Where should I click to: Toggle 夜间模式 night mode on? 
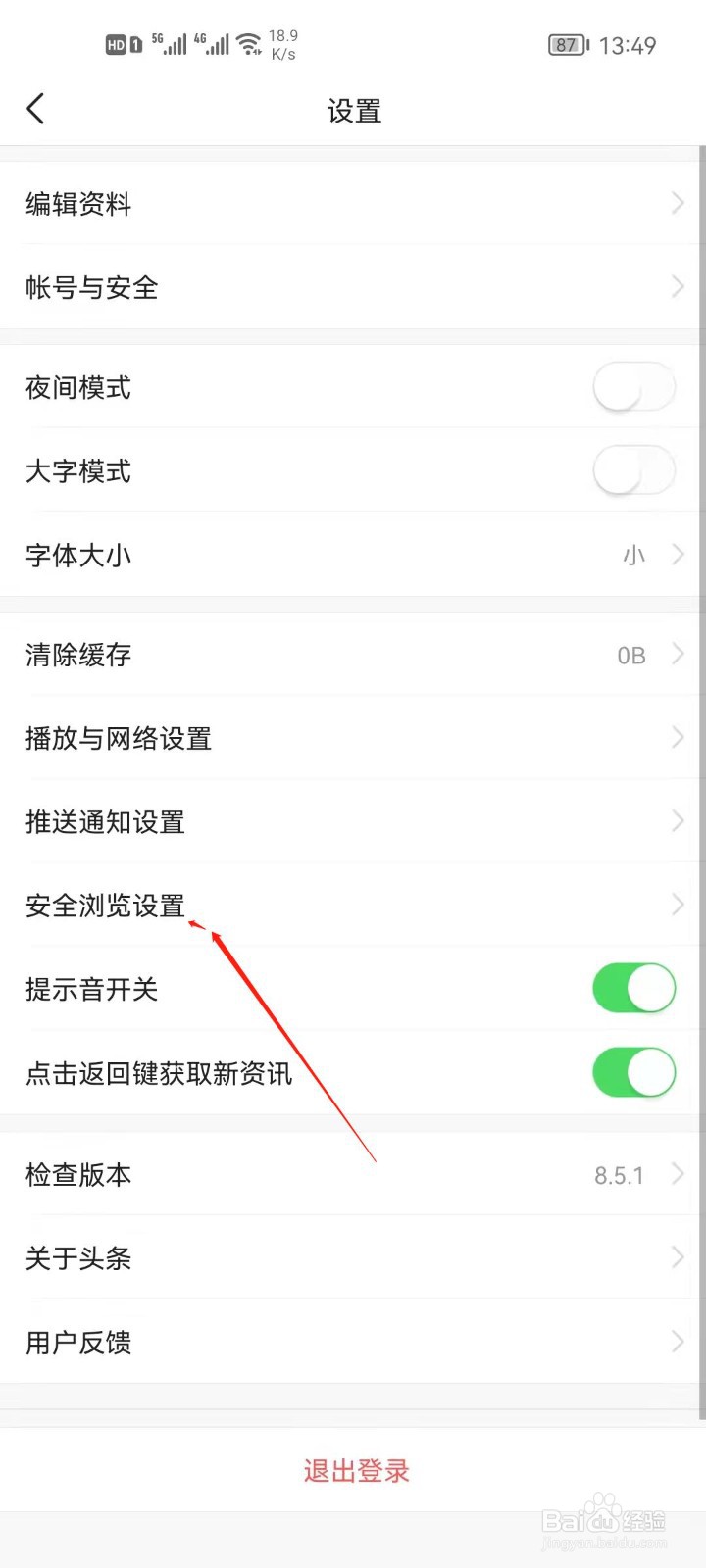tap(633, 386)
